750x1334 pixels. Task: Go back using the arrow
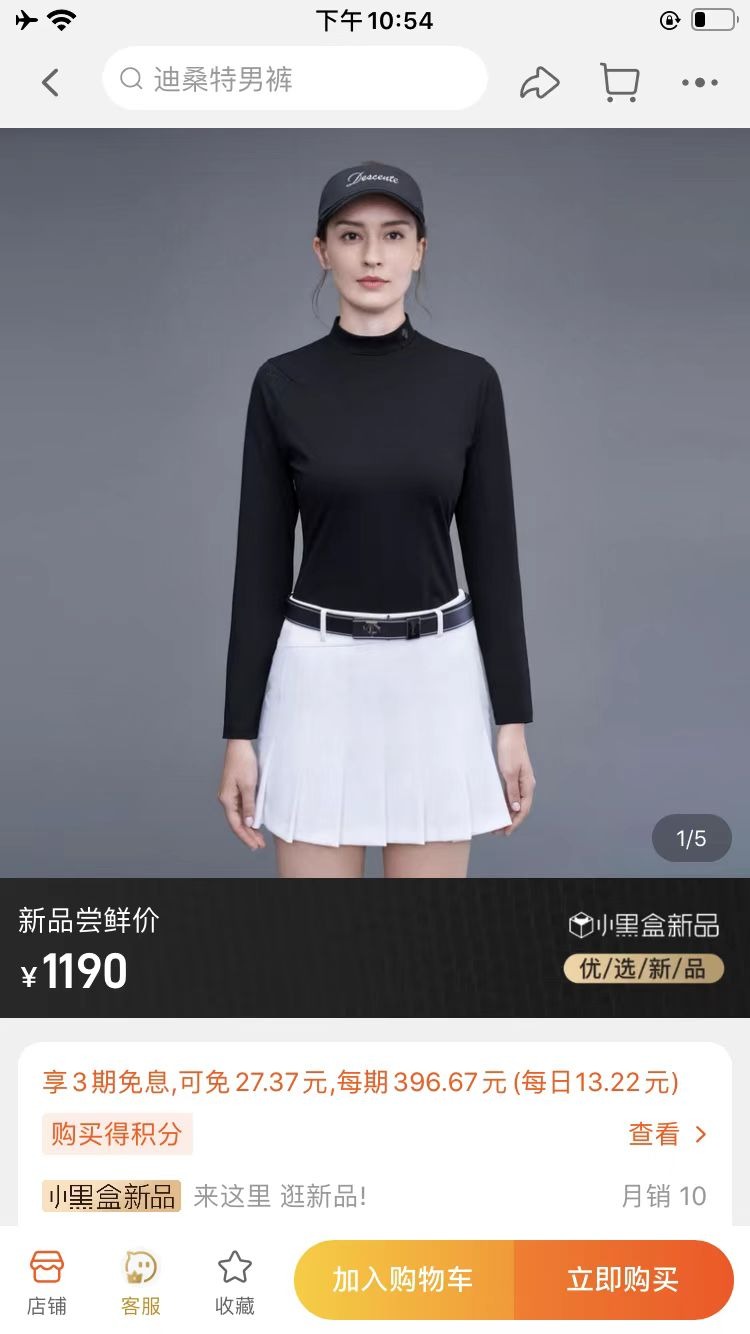tap(50, 82)
